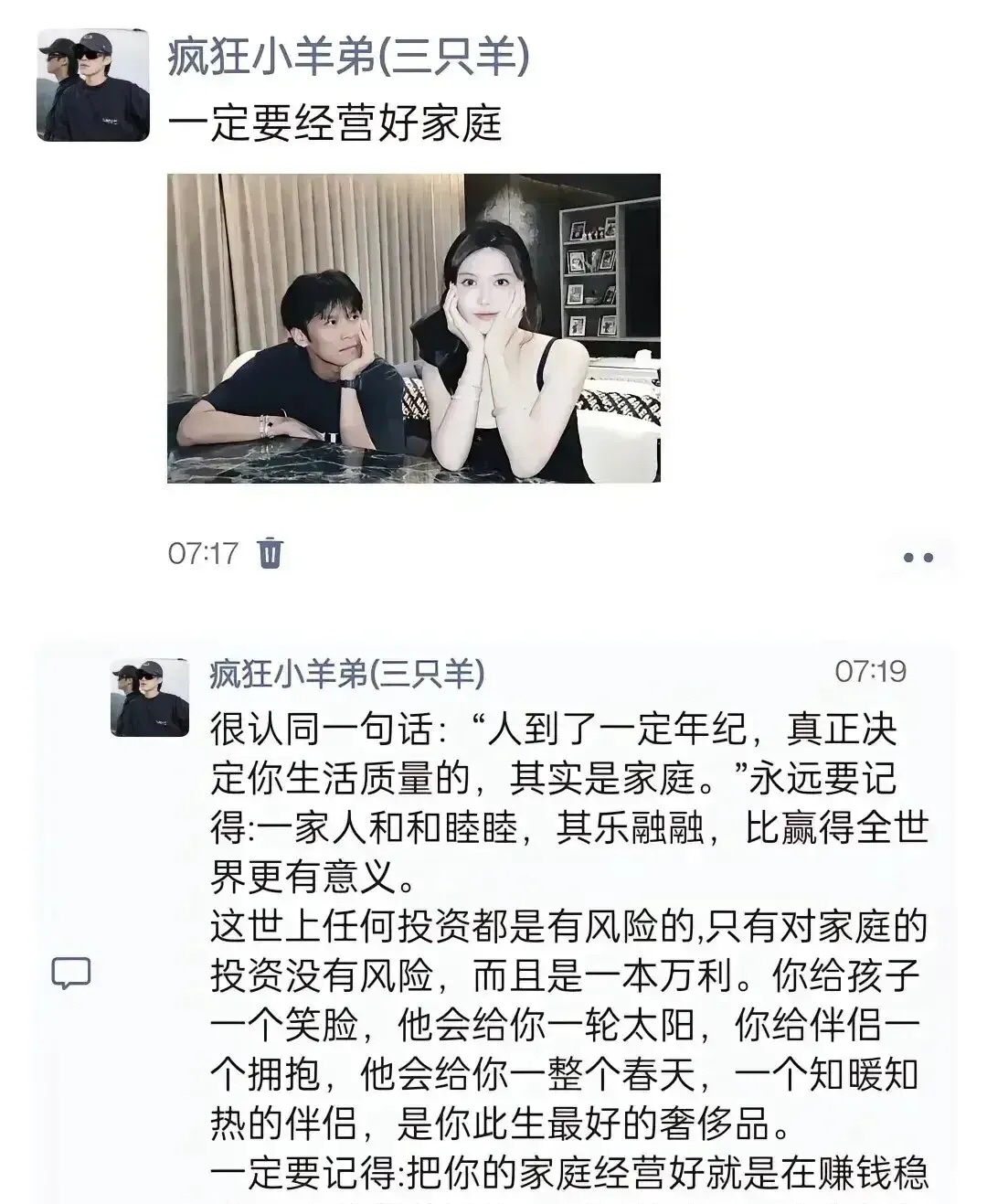Image resolution: width=987 pixels, height=1204 pixels.
Task: Tap the comment bubble icon
Action: point(71,974)
